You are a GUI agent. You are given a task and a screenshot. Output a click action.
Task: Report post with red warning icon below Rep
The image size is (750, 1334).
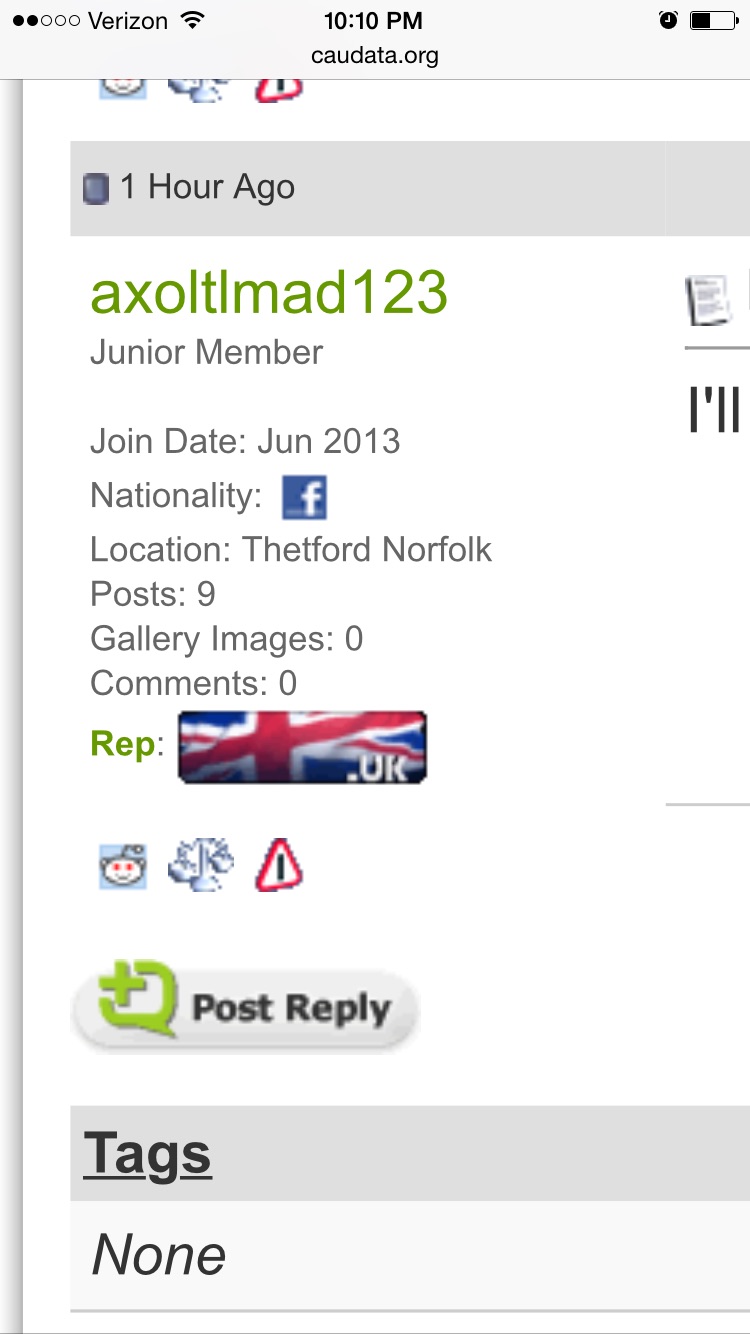[x=279, y=866]
